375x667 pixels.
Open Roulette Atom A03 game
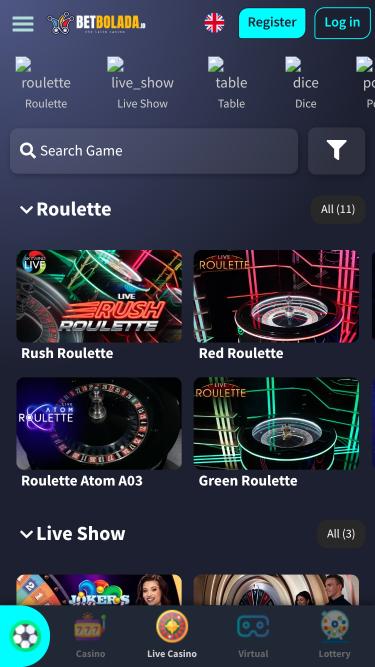pyautogui.click(x=99, y=433)
